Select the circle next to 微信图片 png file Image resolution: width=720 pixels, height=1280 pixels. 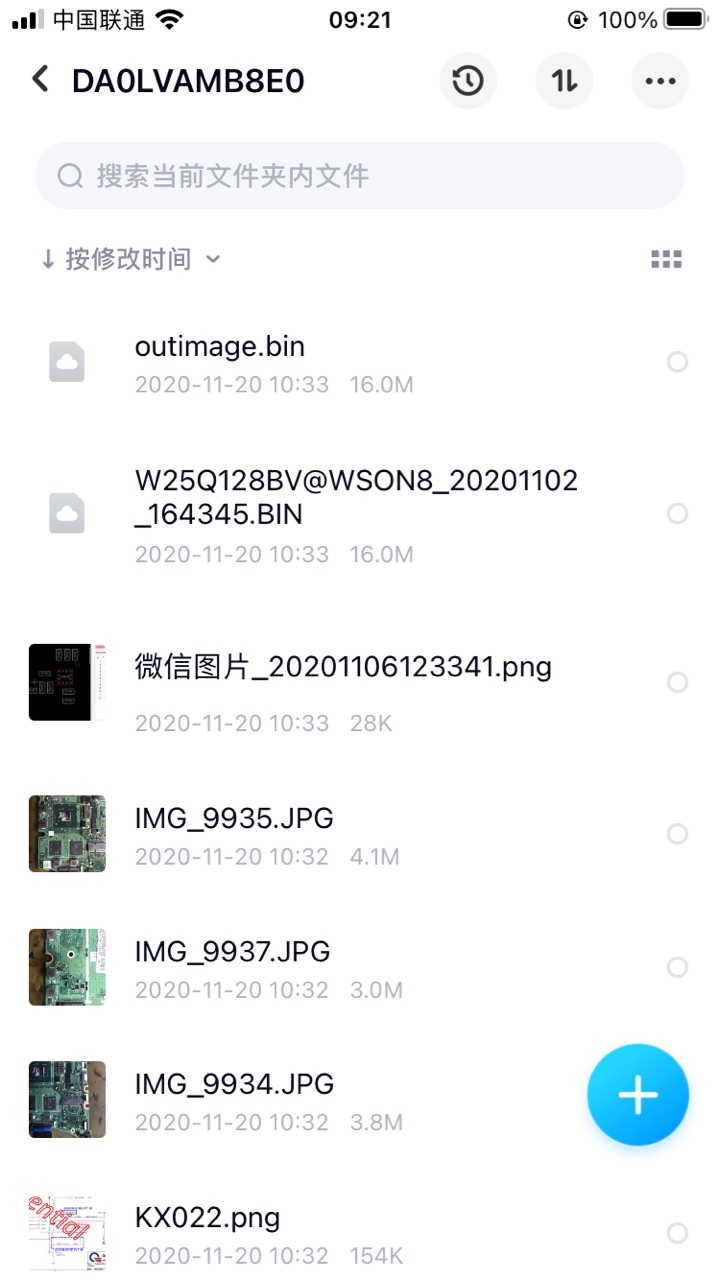678,682
